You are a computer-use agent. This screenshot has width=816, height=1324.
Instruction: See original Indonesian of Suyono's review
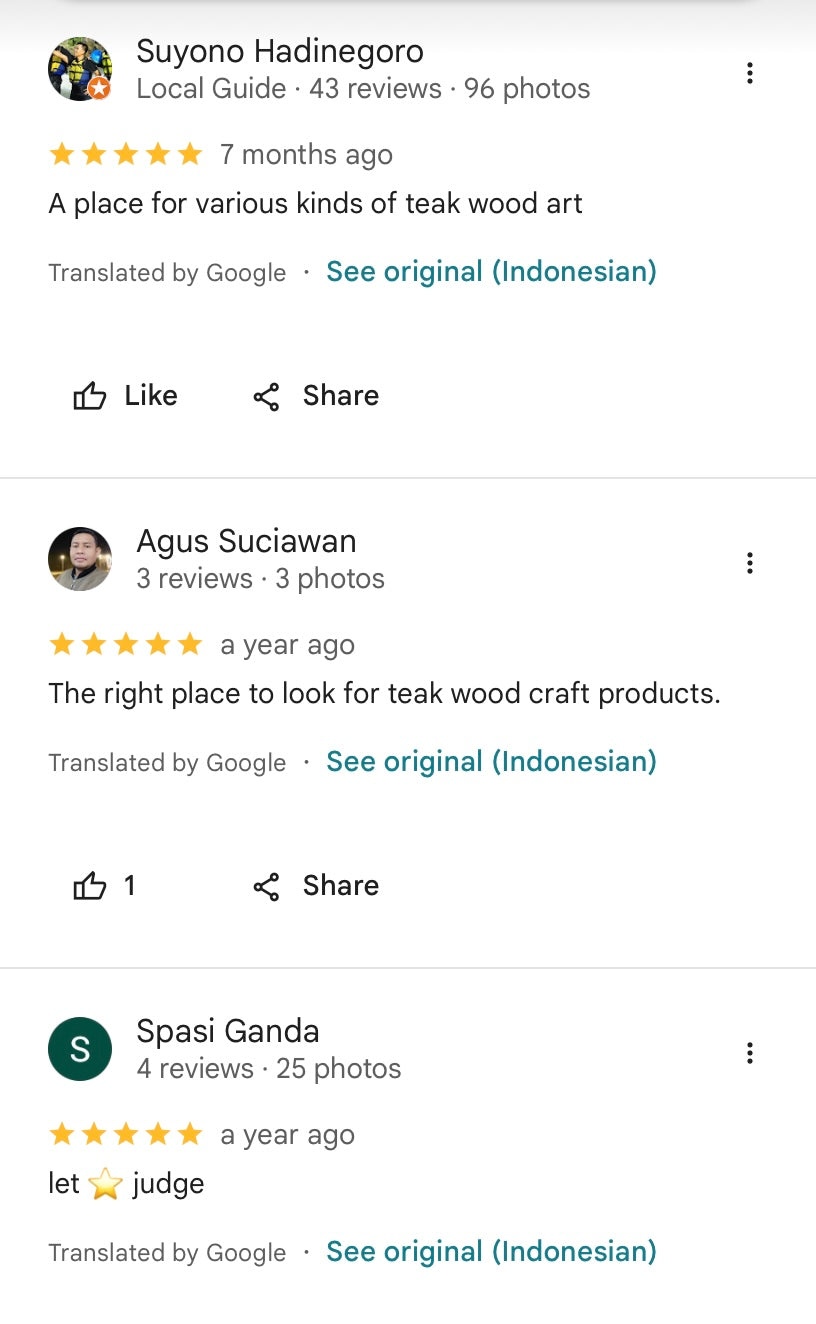[491, 271]
